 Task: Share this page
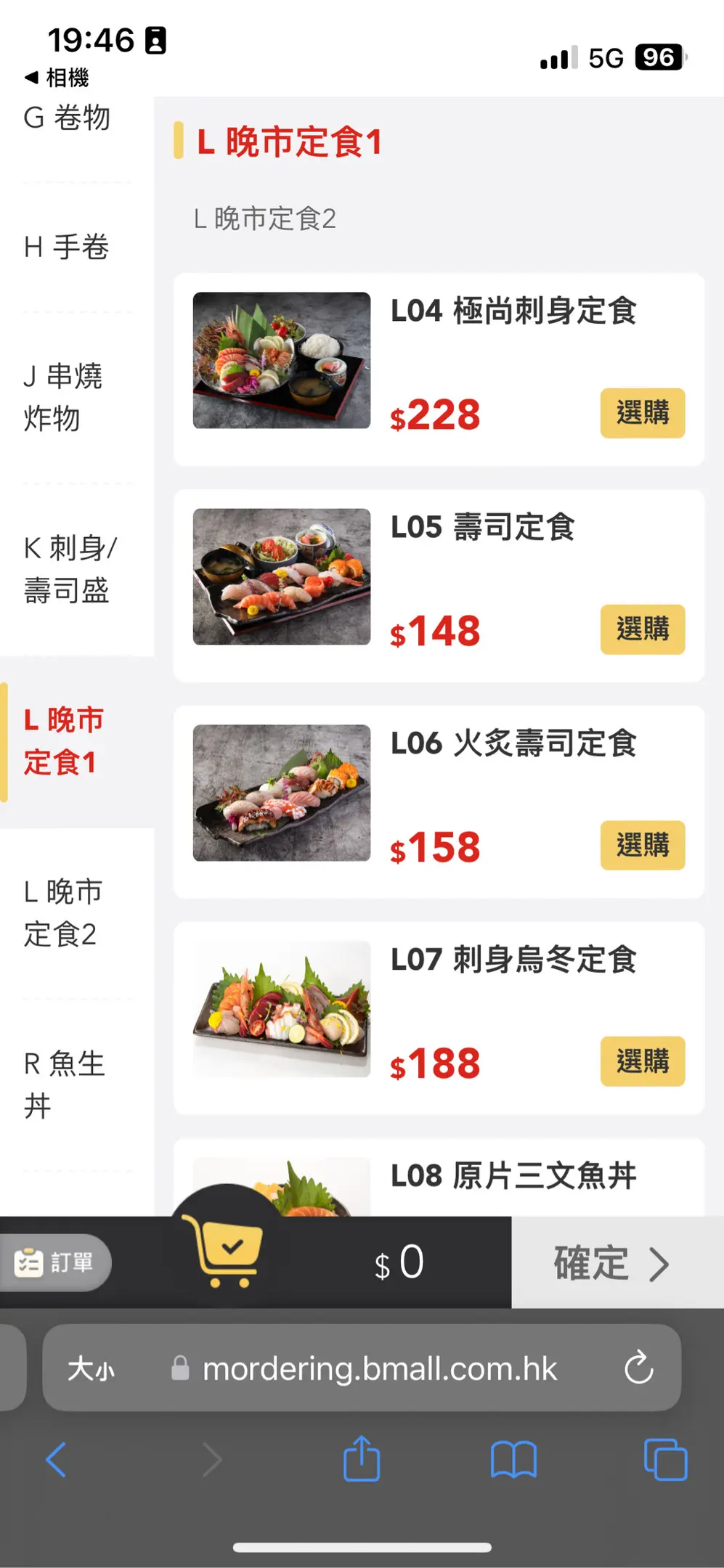362,1459
